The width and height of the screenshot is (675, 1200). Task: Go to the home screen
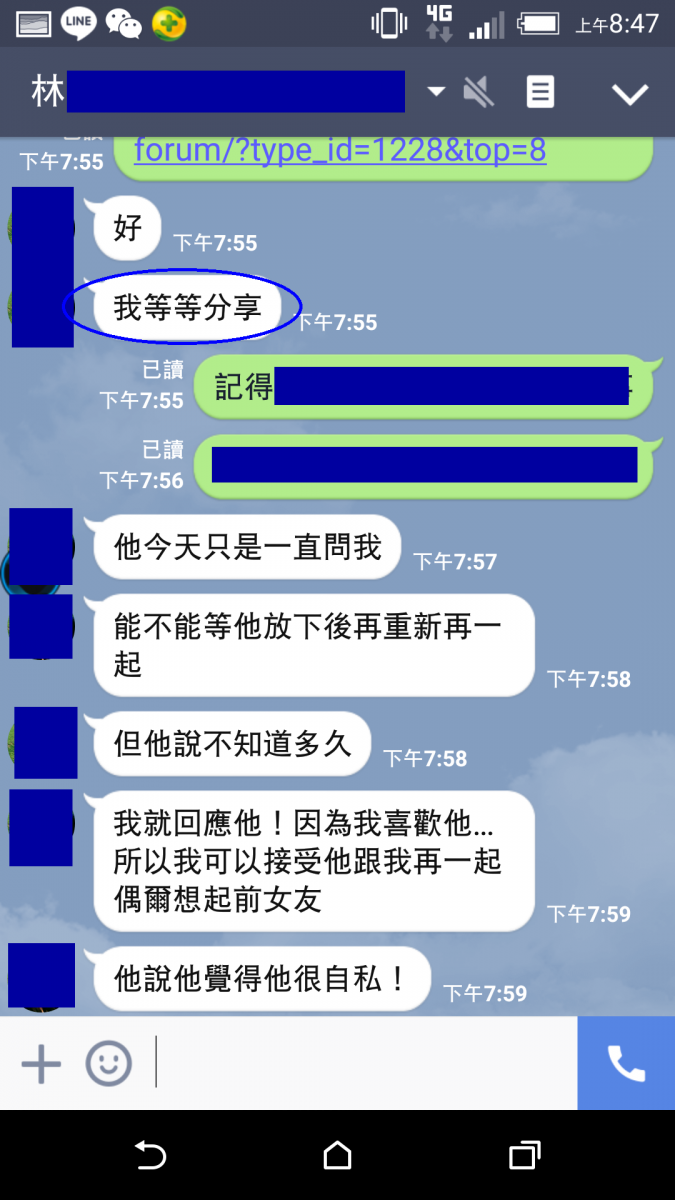[337, 1156]
